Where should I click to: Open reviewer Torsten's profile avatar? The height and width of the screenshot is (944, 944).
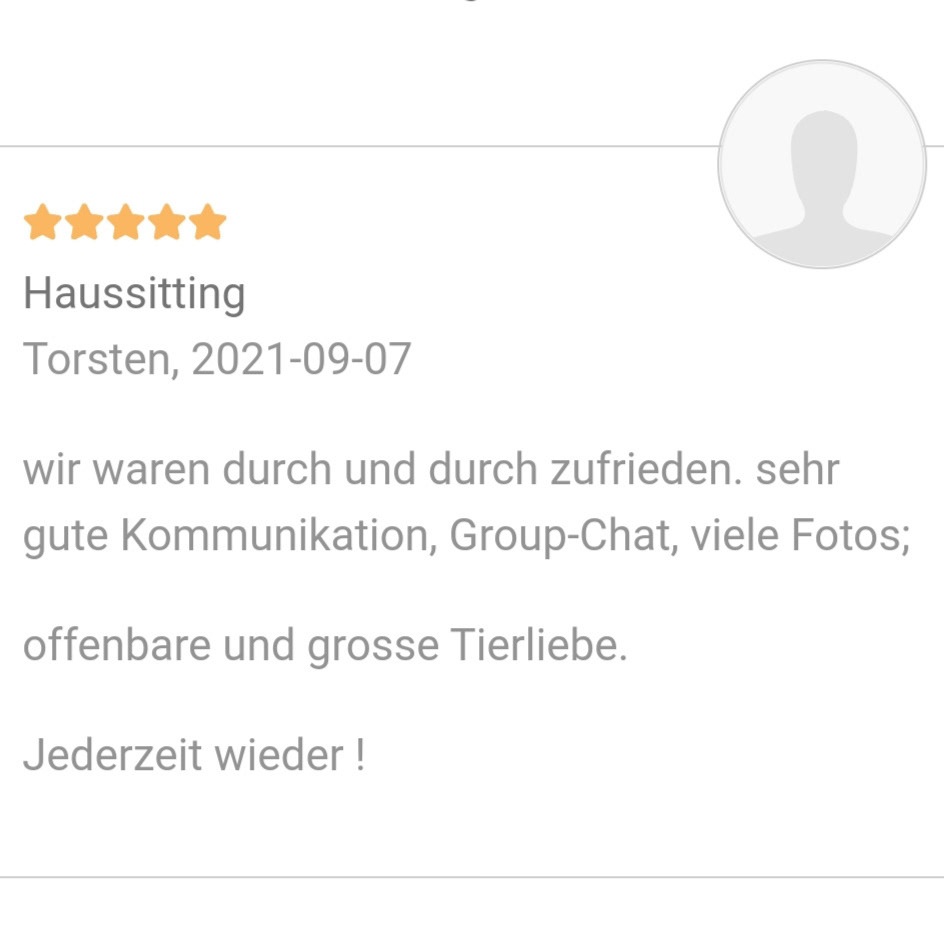(822, 165)
